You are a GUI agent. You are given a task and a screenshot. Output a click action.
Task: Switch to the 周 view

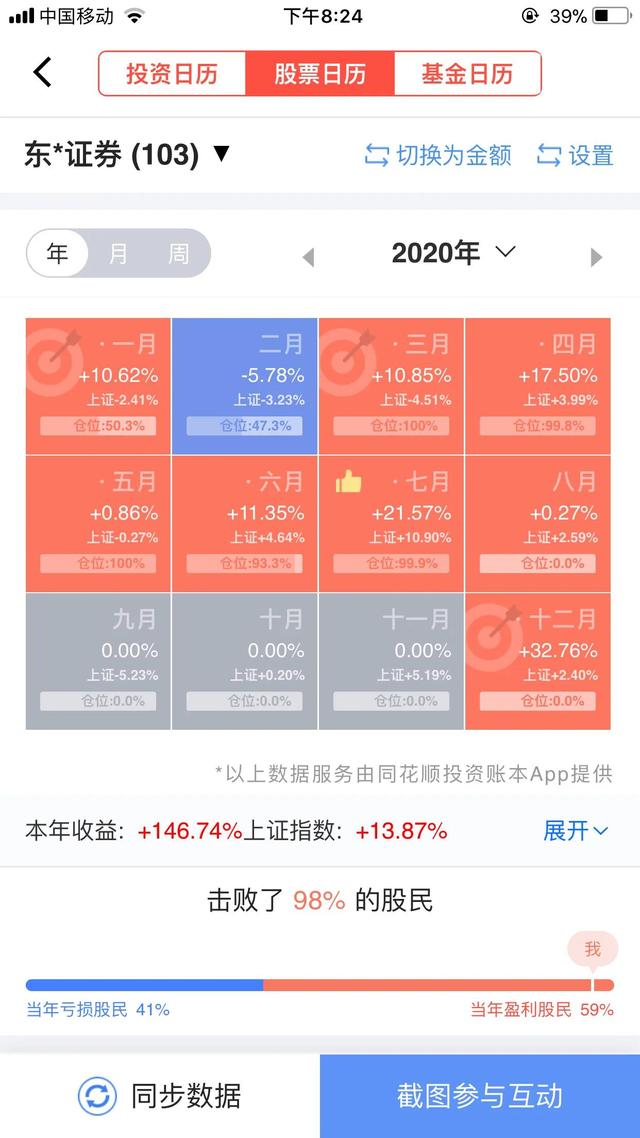[x=178, y=253]
